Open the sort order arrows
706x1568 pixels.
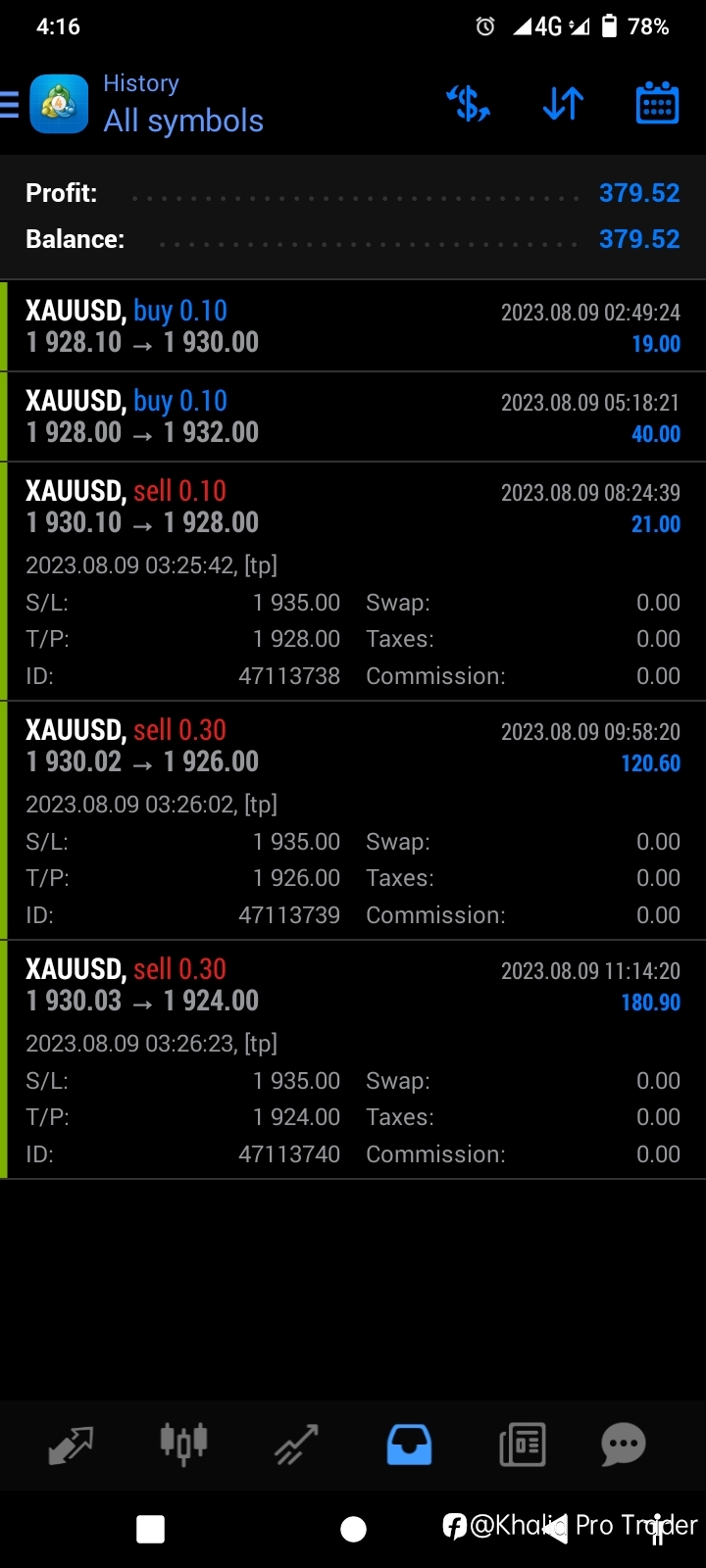(563, 103)
